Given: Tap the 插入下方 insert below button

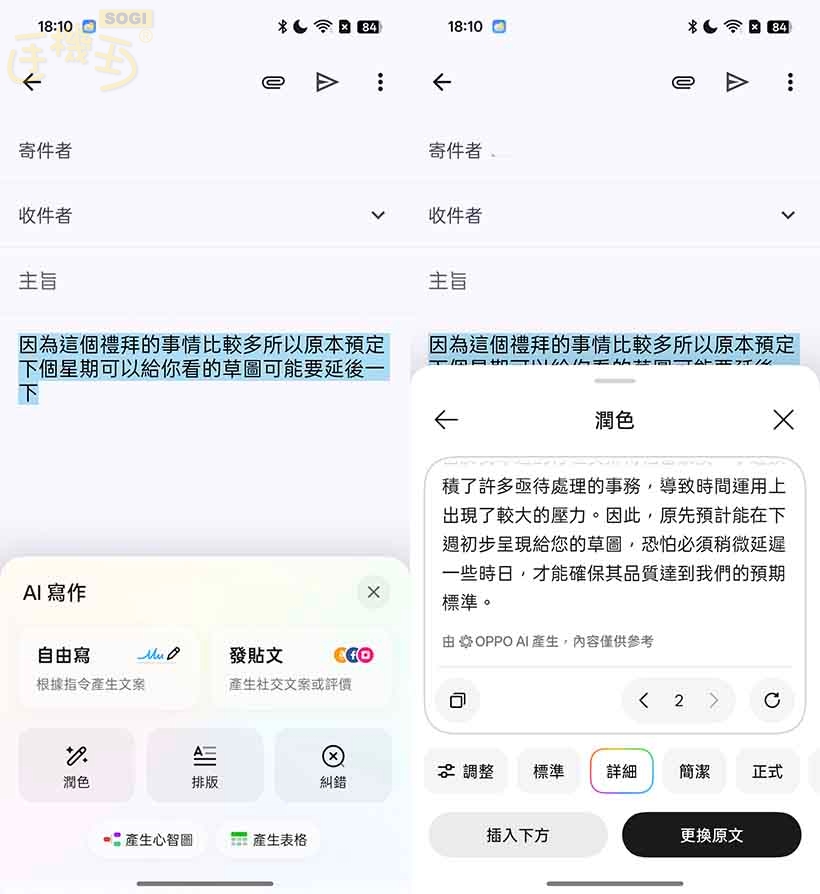Looking at the screenshot, I should click(517, 834).
